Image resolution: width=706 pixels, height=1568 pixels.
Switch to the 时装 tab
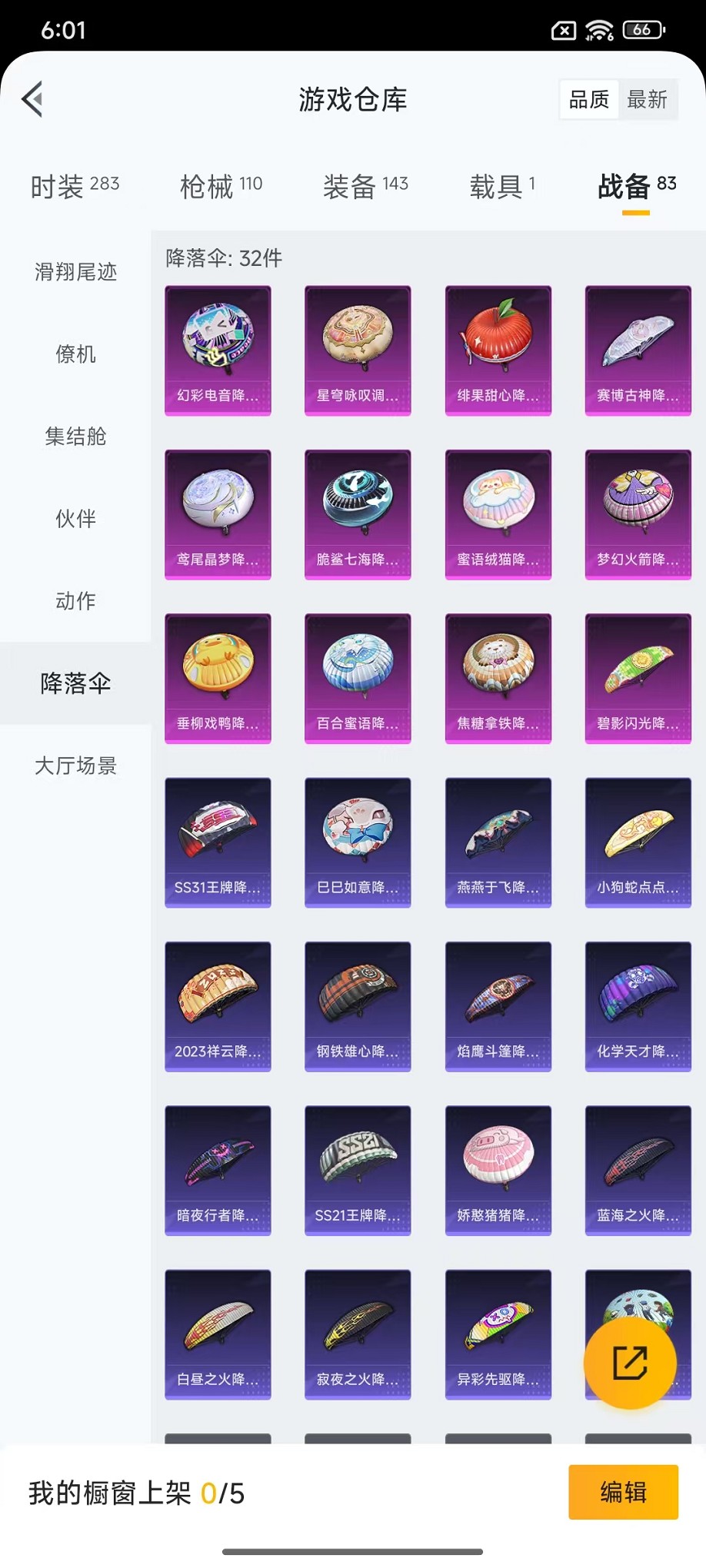coord(75,186)
